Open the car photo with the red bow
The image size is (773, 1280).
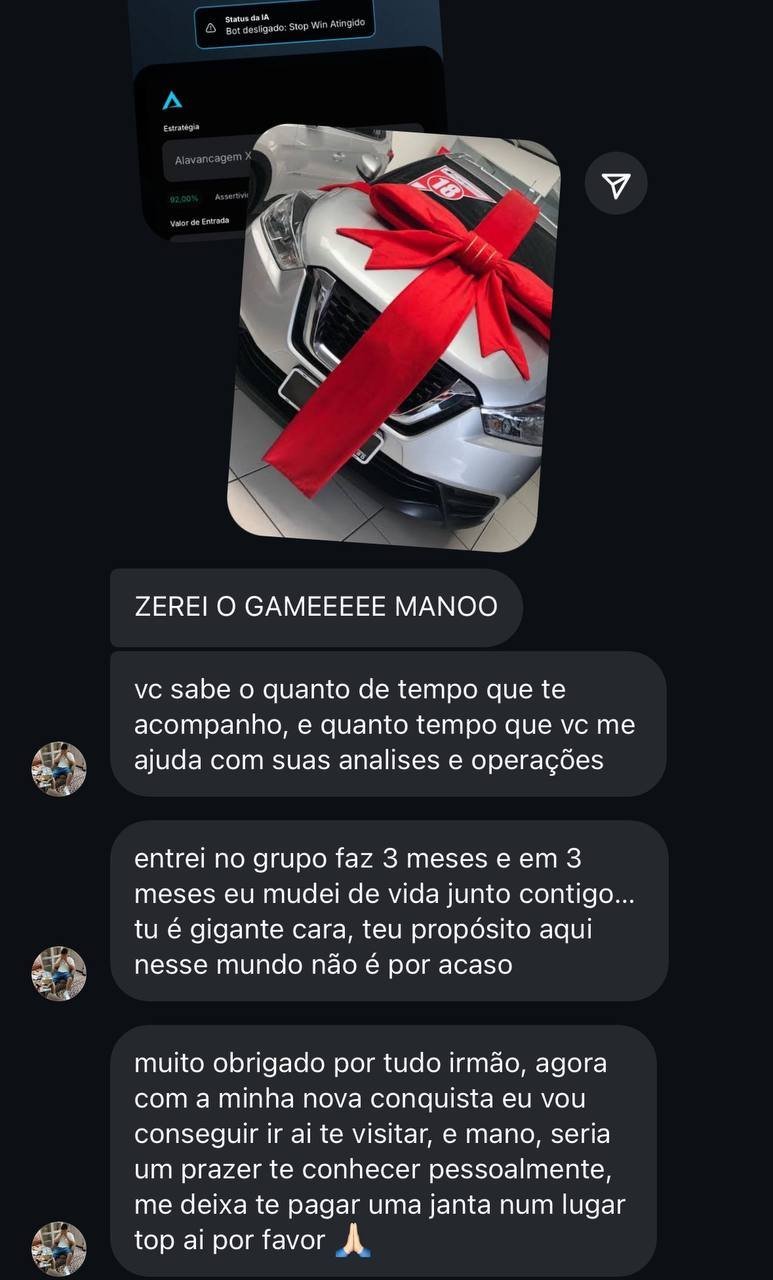[x=395, y=340]
